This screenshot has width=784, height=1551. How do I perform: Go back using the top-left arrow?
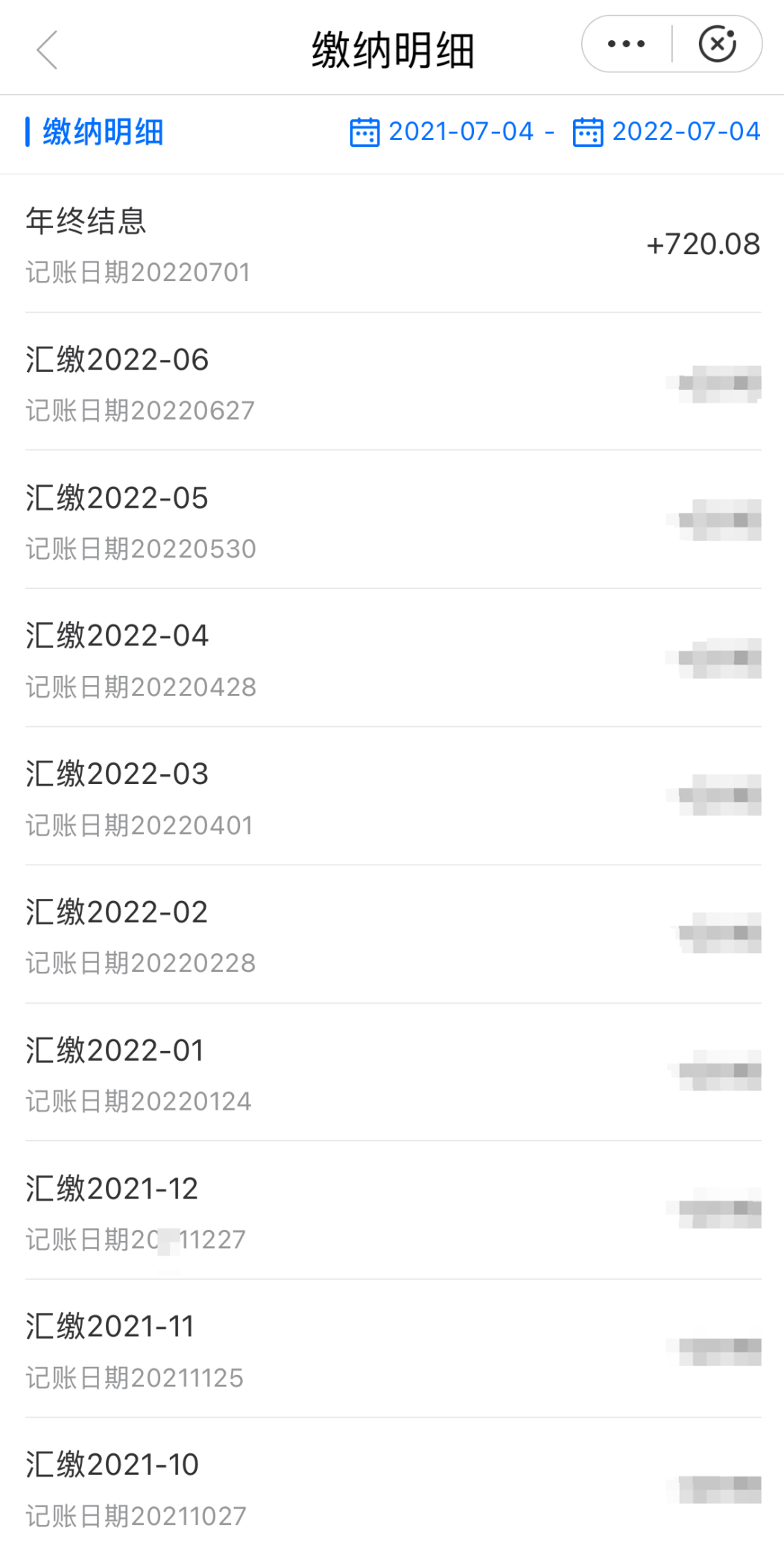pyautogui.click(x=47, y=50)
